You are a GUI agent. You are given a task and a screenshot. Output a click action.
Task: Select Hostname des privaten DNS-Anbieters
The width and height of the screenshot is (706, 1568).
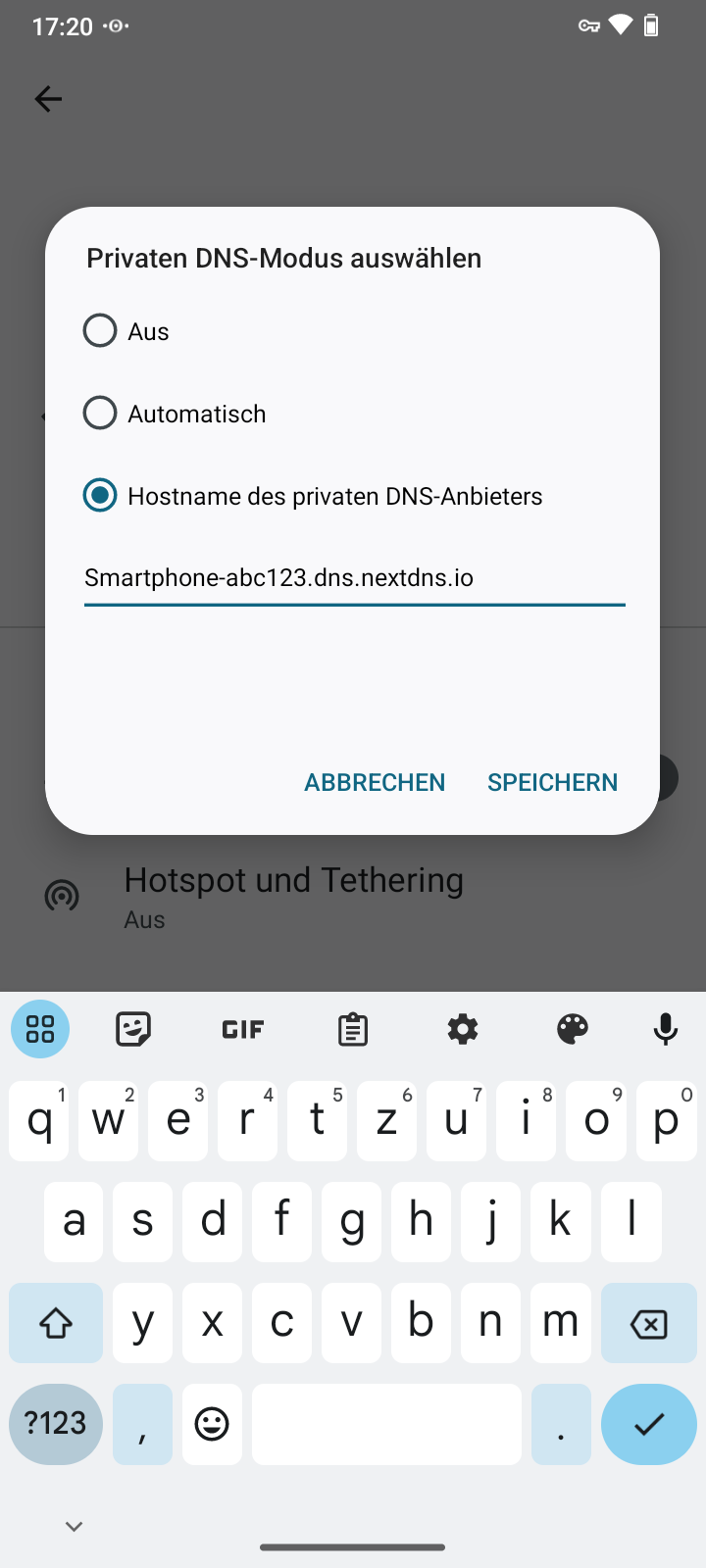pyautogui.click(x=99, y=495)
